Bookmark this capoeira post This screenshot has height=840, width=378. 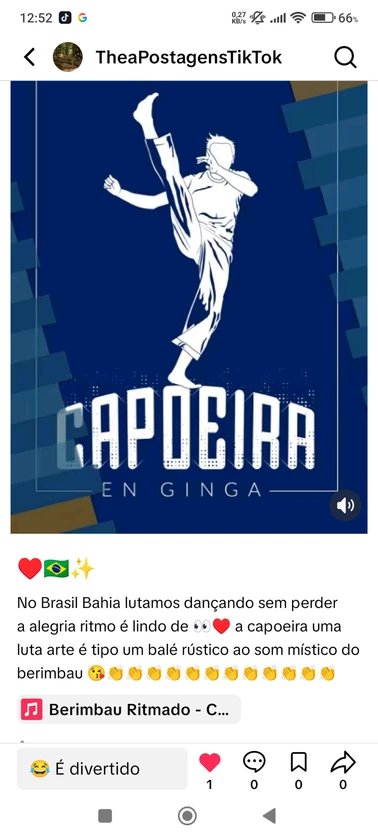click(x=298, y=762)
